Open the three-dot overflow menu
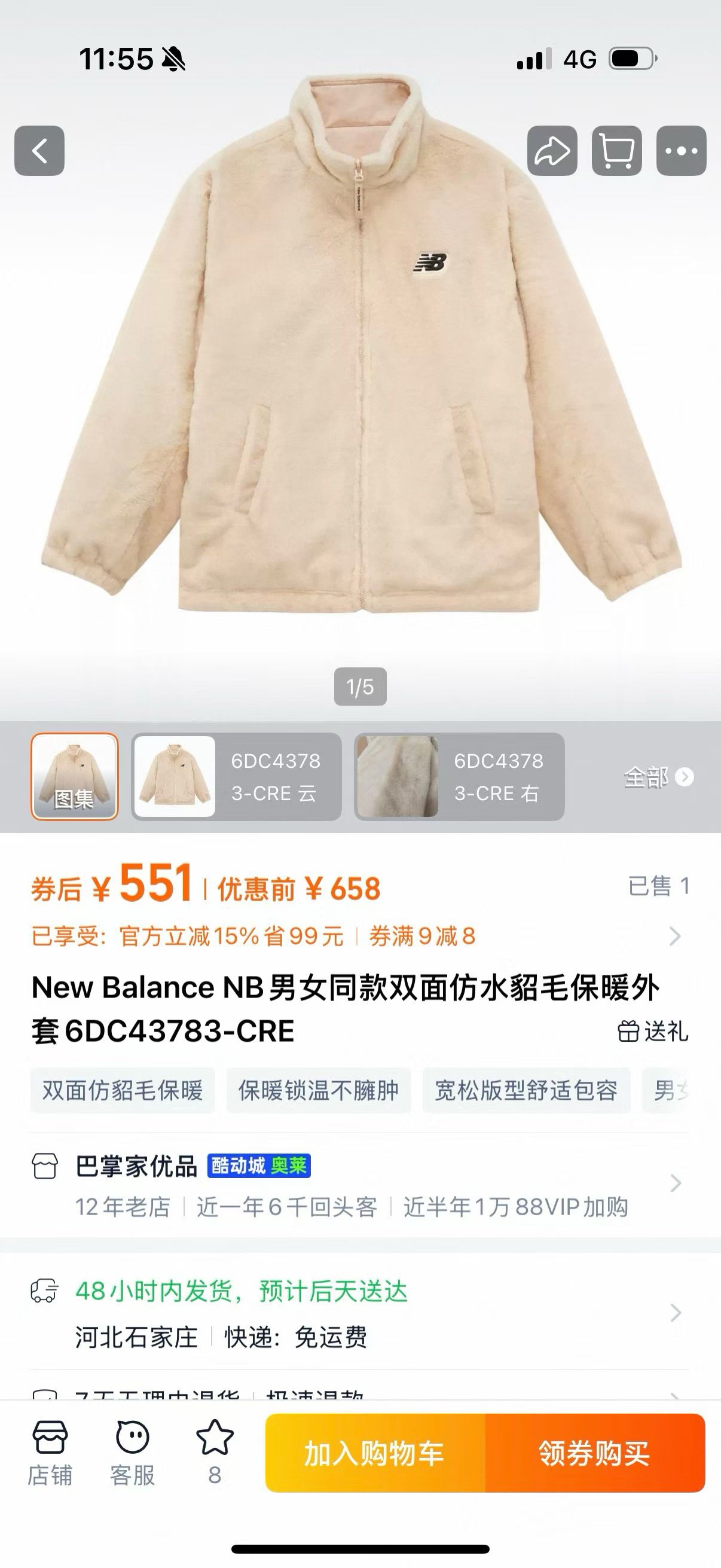721x1568 pixels. pos(681,151)
